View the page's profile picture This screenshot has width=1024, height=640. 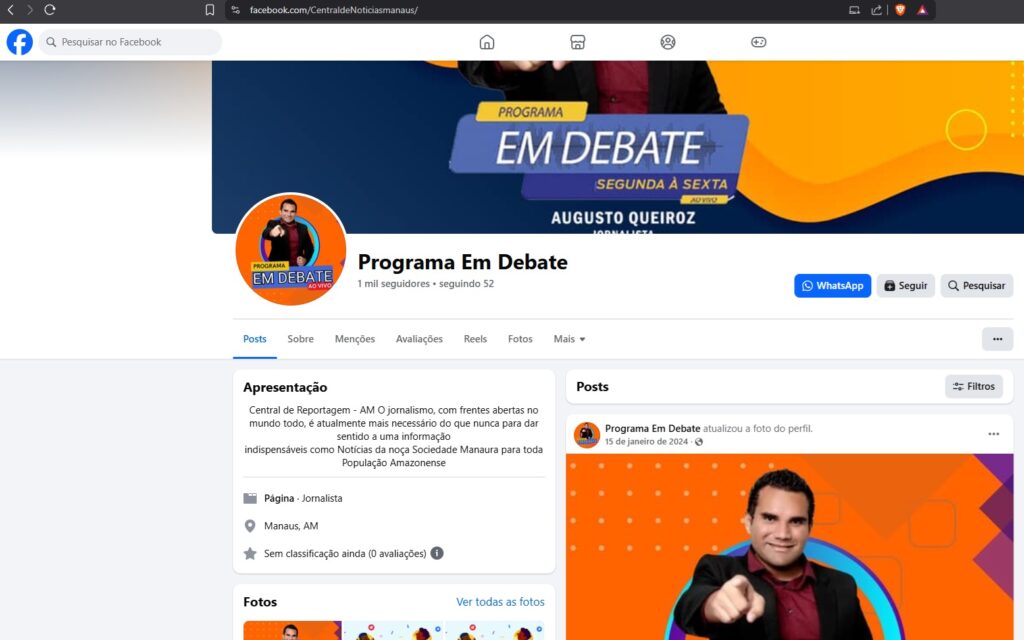click(x=291, y=249)
